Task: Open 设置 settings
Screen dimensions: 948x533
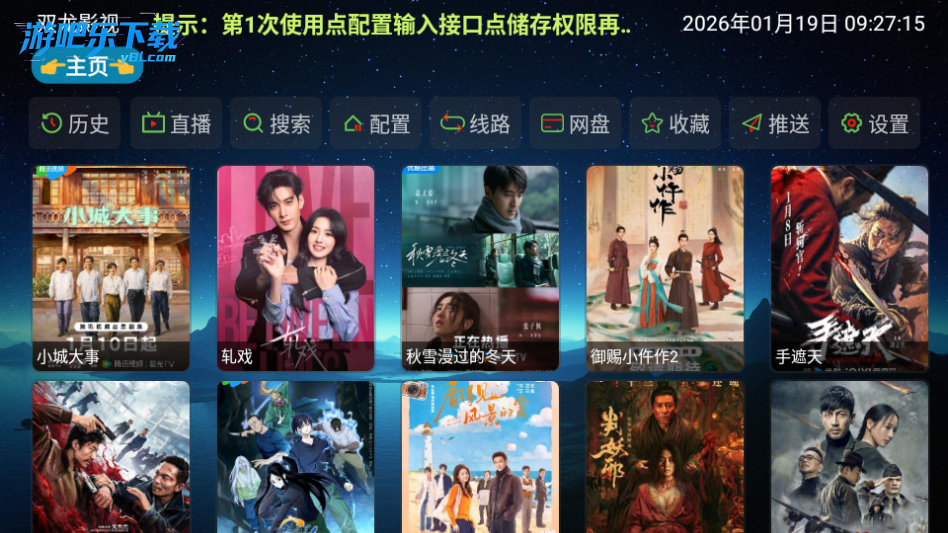Action: tap(875, 124)
